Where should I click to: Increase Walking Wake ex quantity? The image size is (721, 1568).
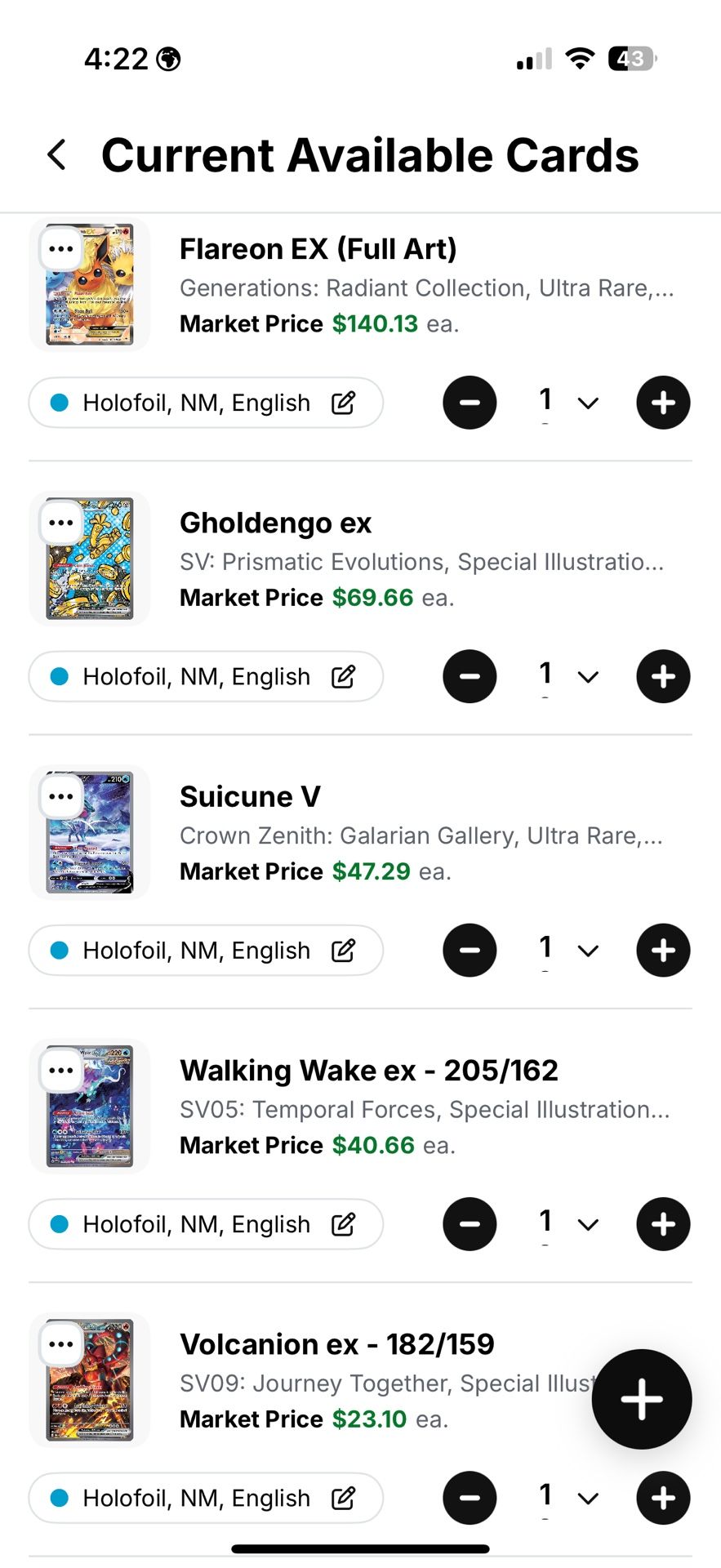[663, 1224]
